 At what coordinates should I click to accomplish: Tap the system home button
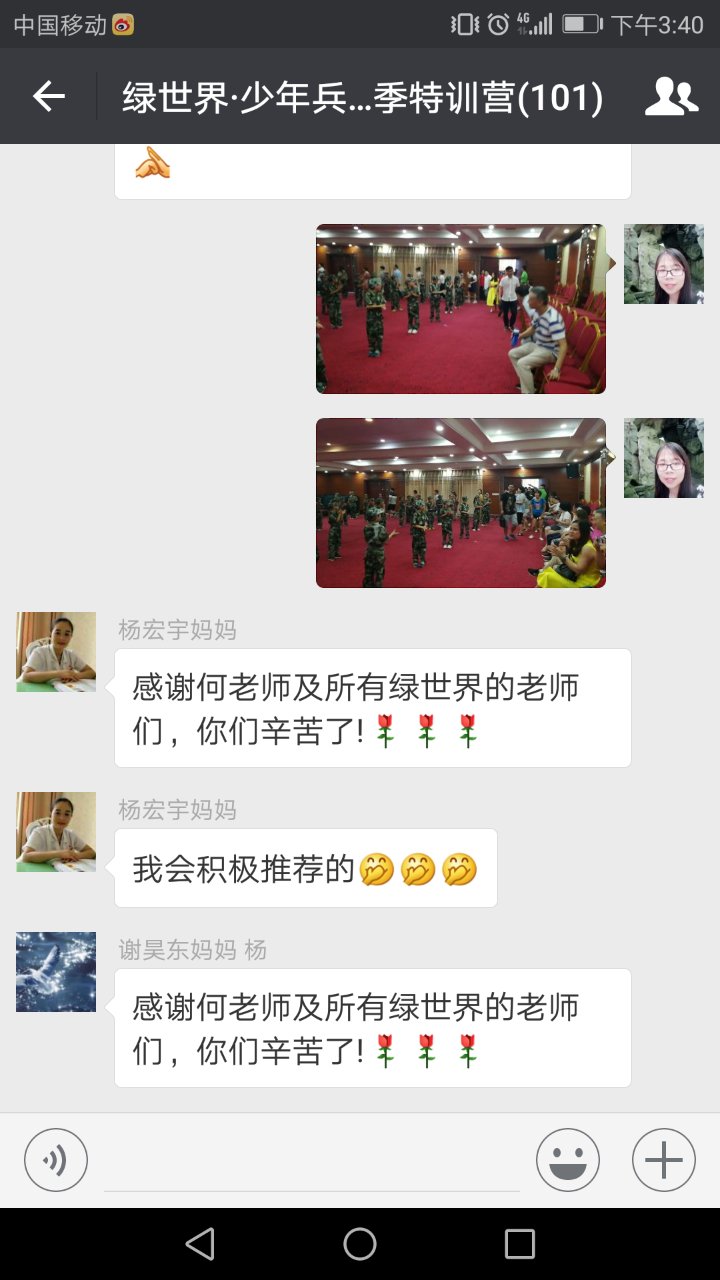click(360, 1244)
